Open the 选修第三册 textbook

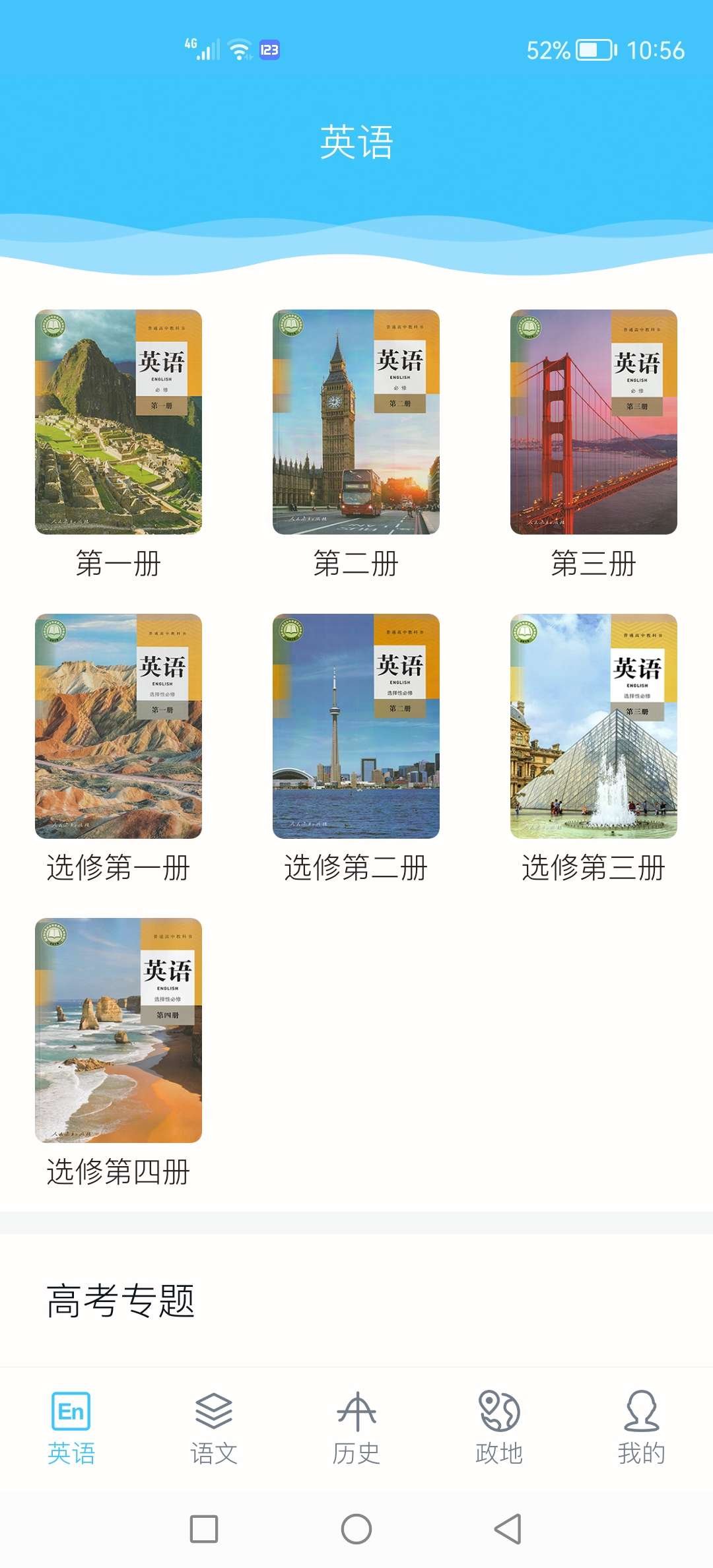tap(594, 726)
